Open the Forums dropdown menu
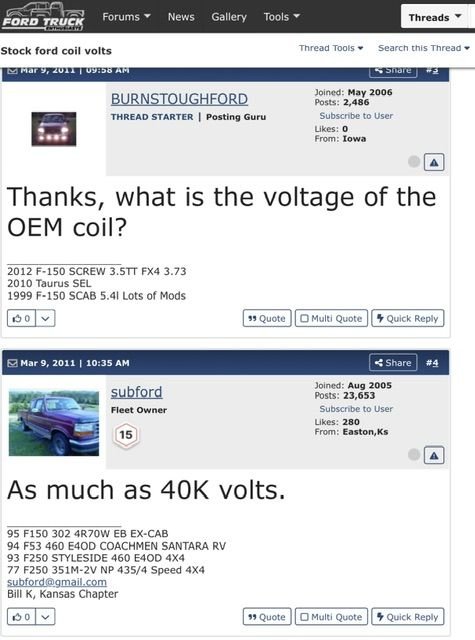Viewport: 475px width, 640px height. (126, 17)
